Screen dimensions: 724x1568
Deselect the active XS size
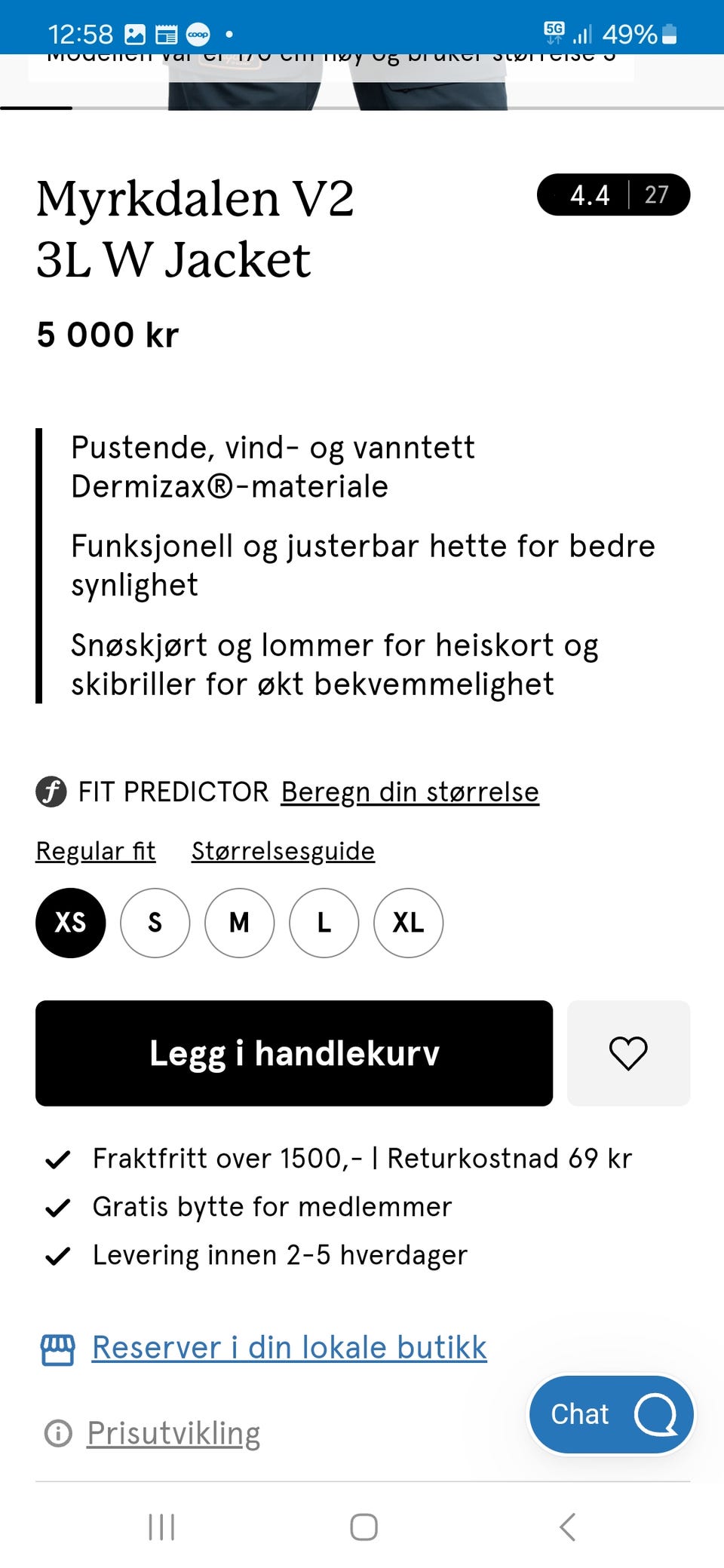pyautogui.click(x=70, y=923)
